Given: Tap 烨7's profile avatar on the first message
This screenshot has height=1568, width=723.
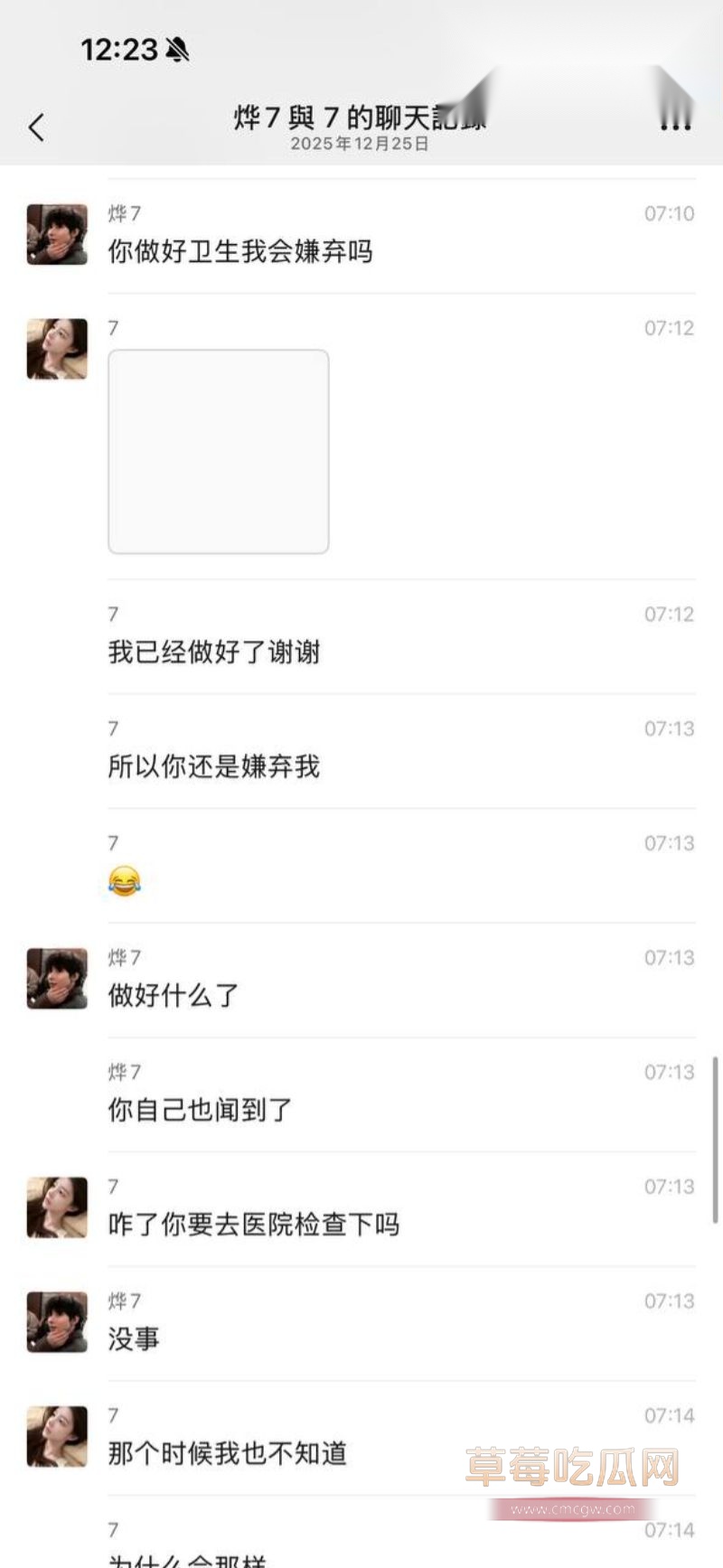Looking at the screenshot, I should click(56, 234).
